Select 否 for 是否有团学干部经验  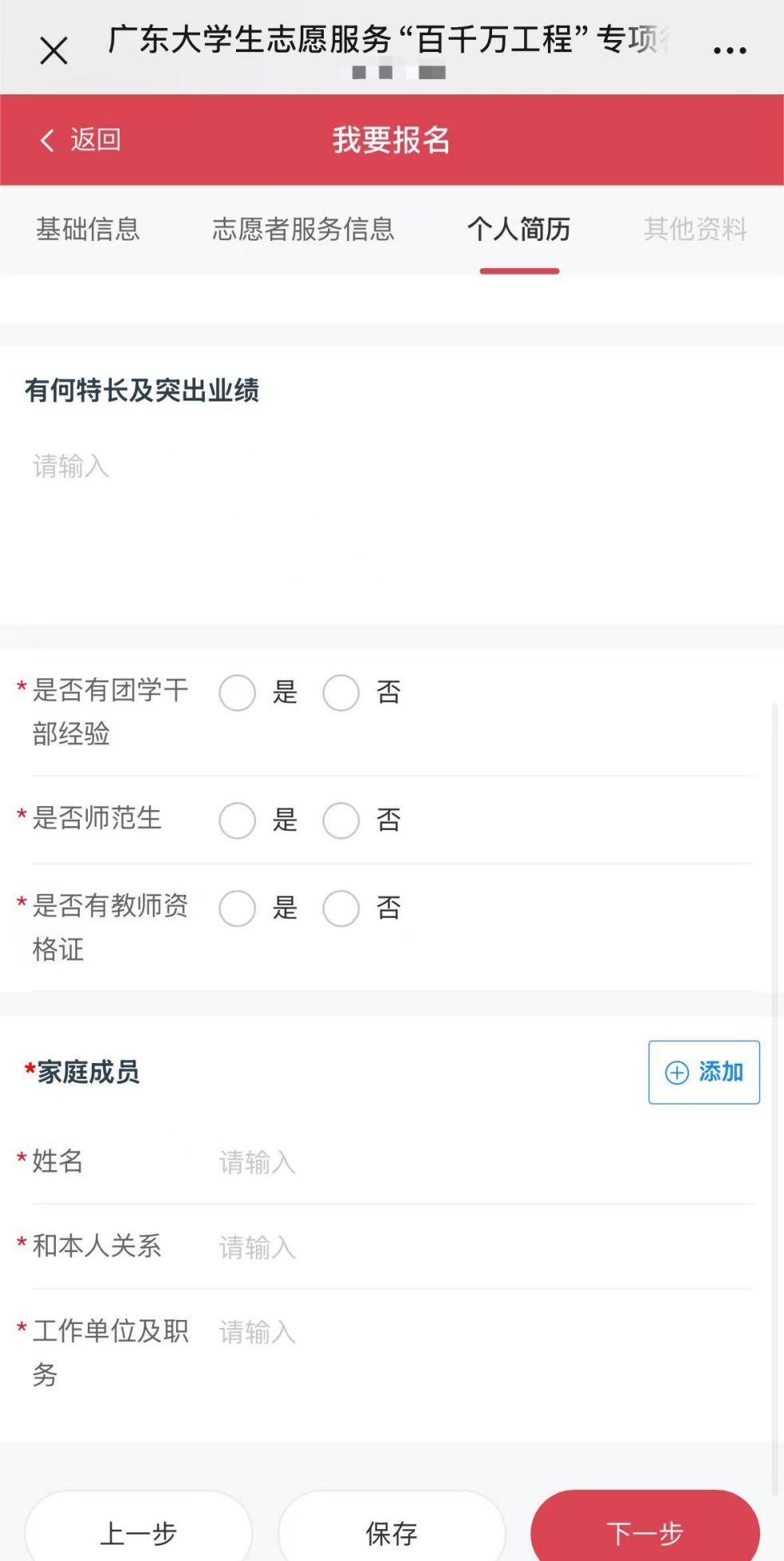[x=341, y=693]
